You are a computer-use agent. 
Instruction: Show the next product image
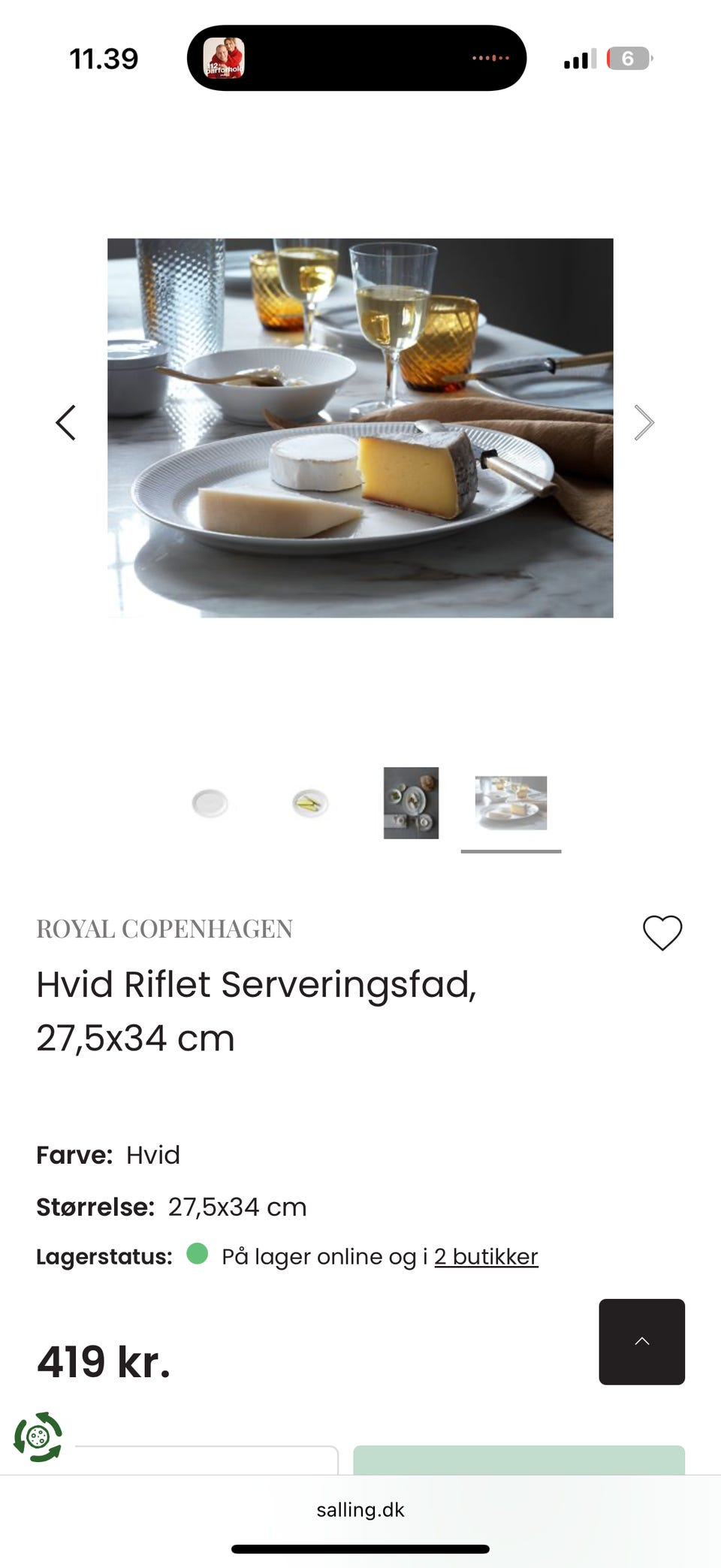click(x=644, y=422)
